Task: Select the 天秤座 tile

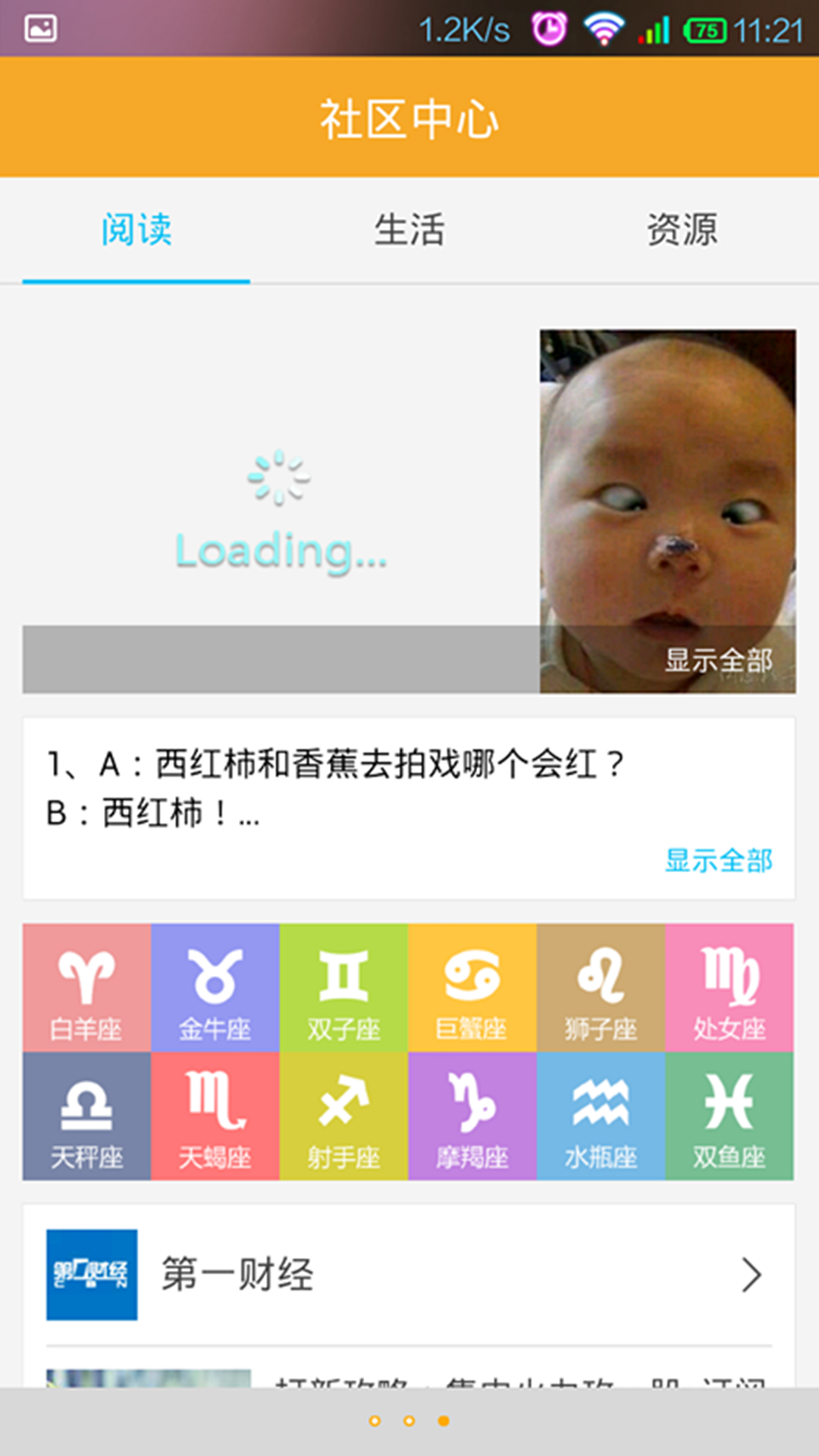Action: [86, 1116]
